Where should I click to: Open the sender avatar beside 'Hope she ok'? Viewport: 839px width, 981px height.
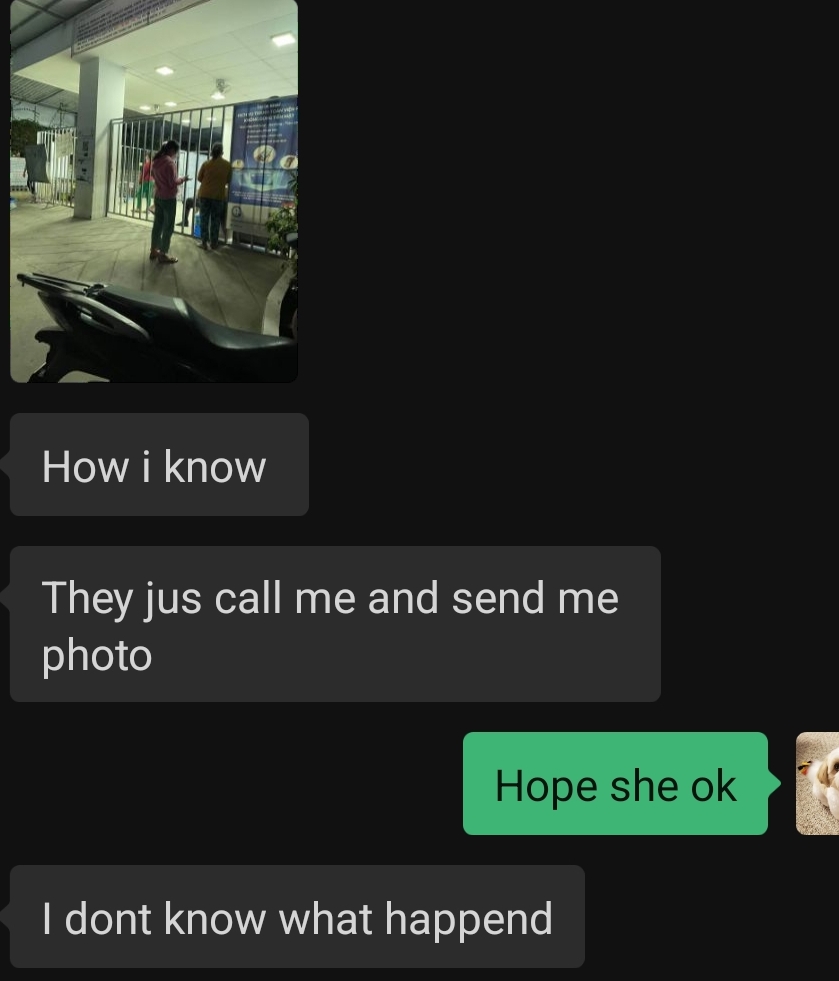click(817, 783)
